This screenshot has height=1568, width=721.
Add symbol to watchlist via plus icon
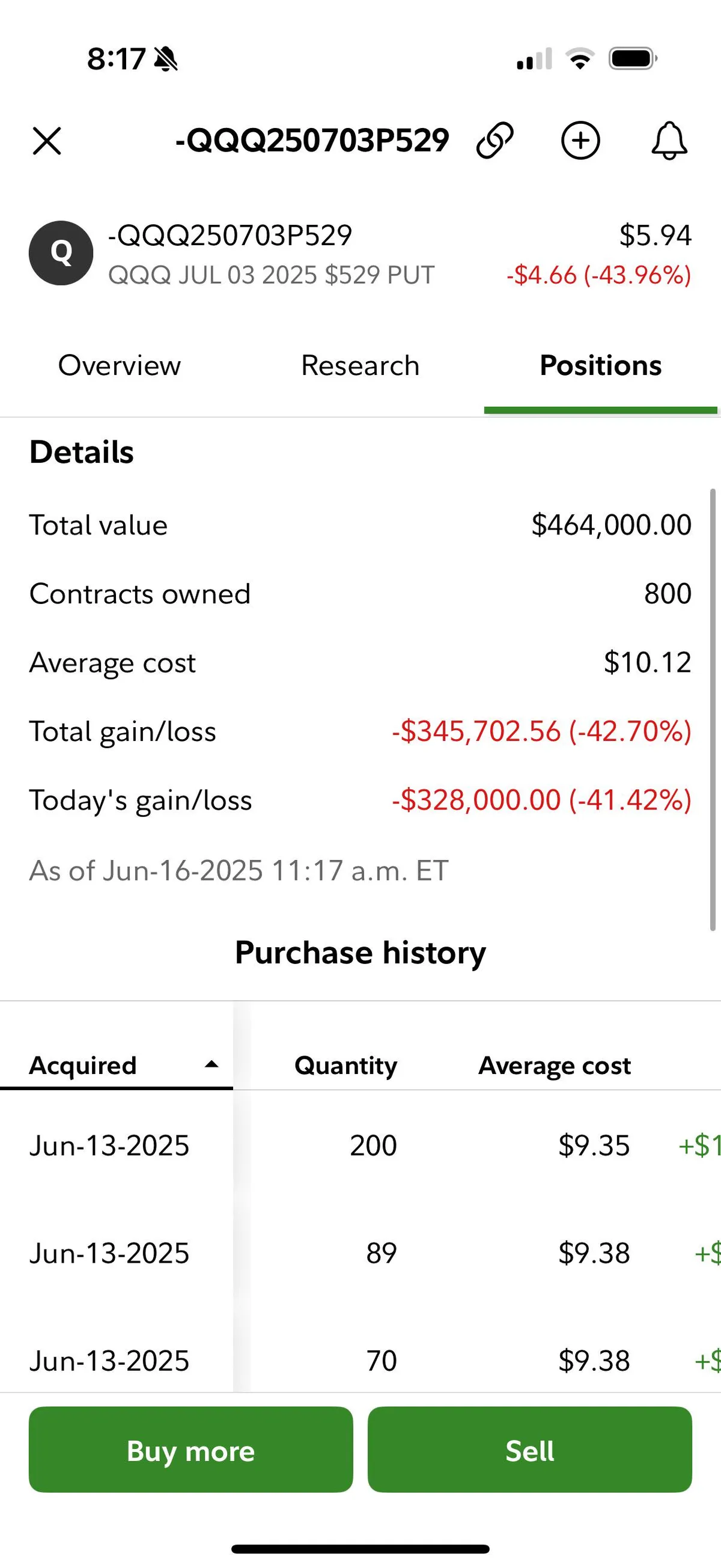click(x=580, y=141)
